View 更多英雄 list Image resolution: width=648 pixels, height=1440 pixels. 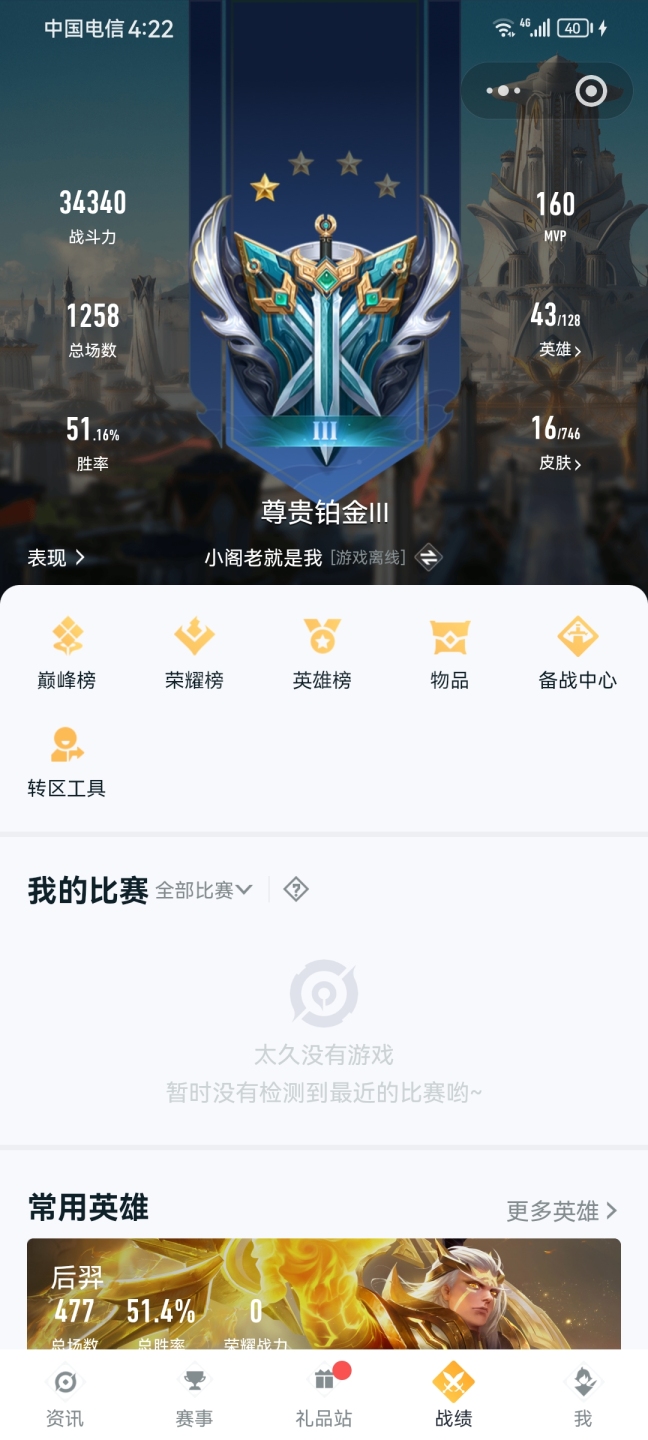tap(561, 1211)
